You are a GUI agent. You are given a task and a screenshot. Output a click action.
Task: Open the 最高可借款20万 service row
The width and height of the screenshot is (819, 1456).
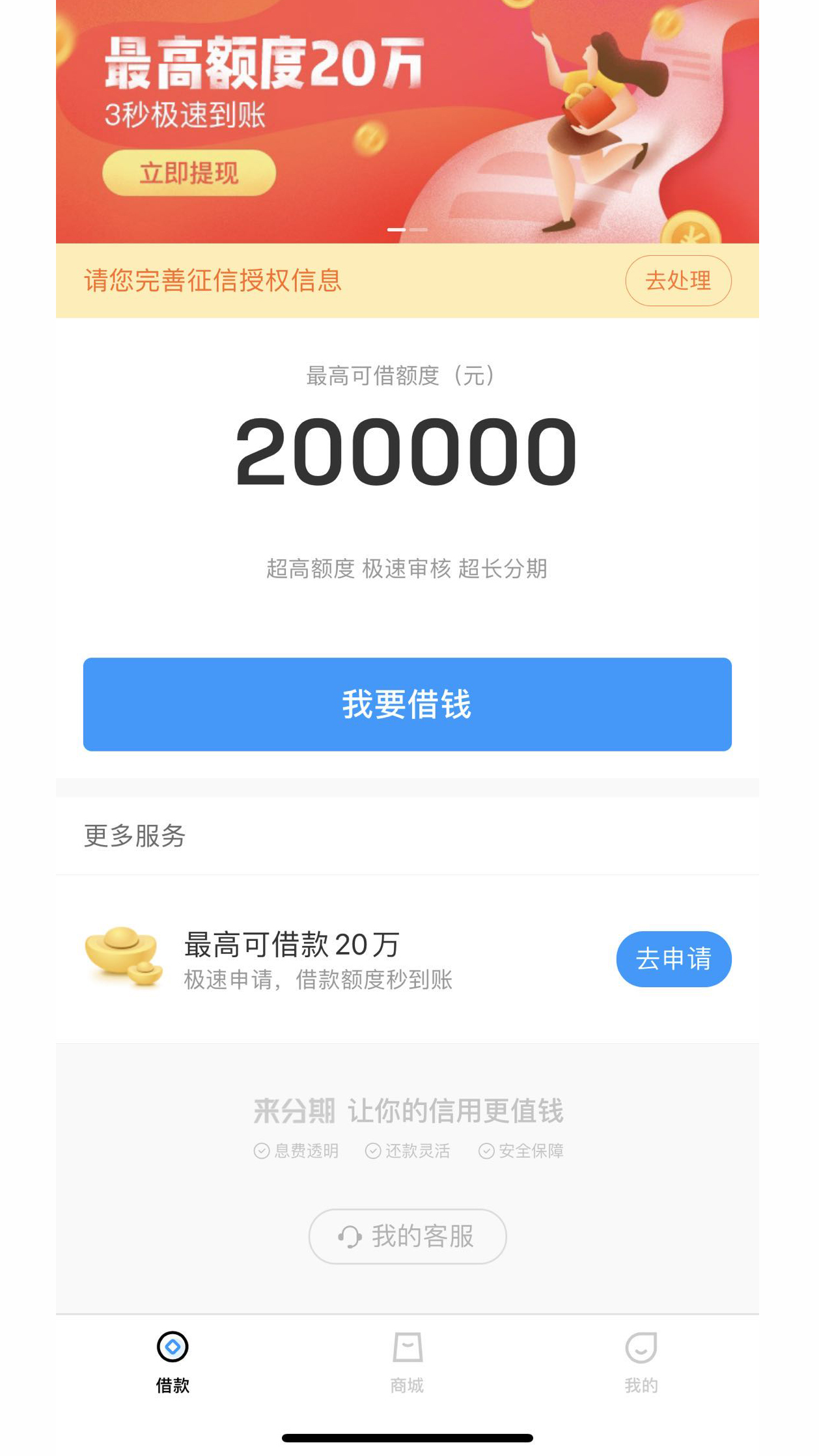[x=319, y=959]
